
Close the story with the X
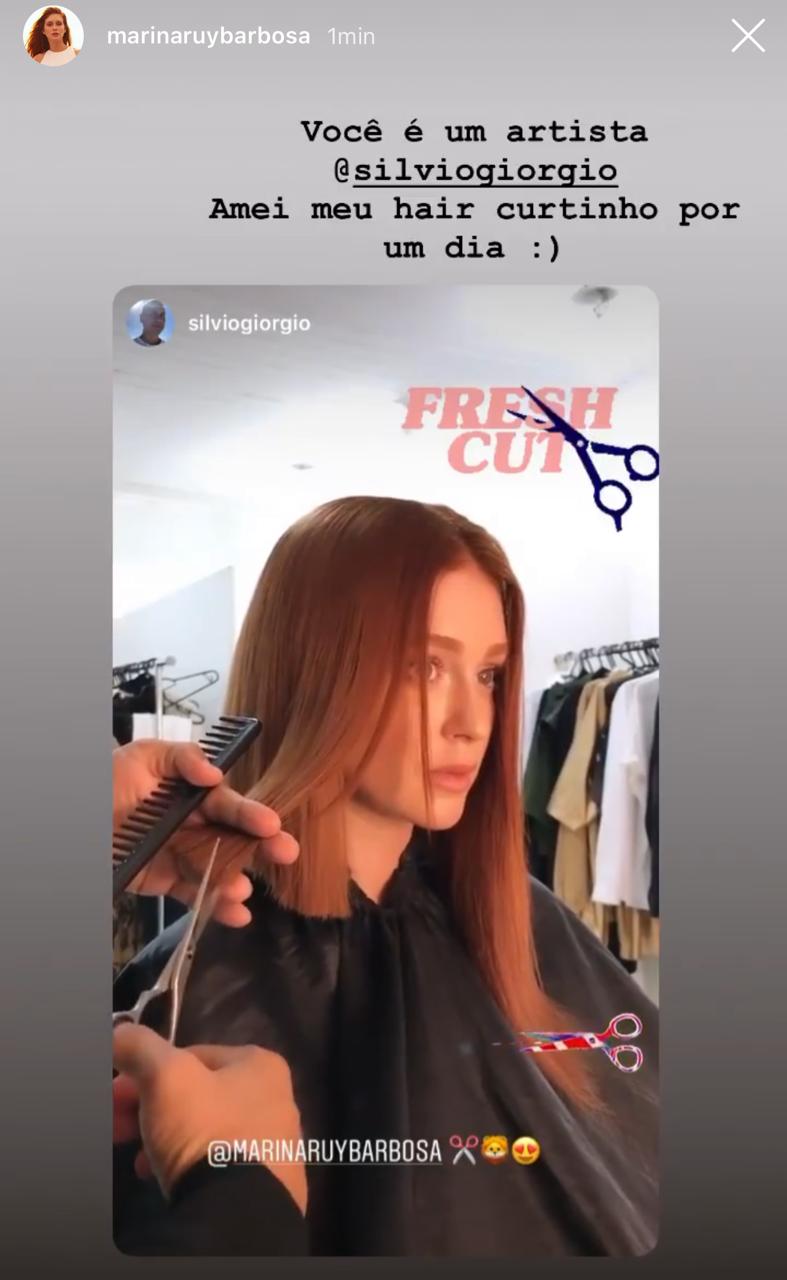[x=747, y=36]
